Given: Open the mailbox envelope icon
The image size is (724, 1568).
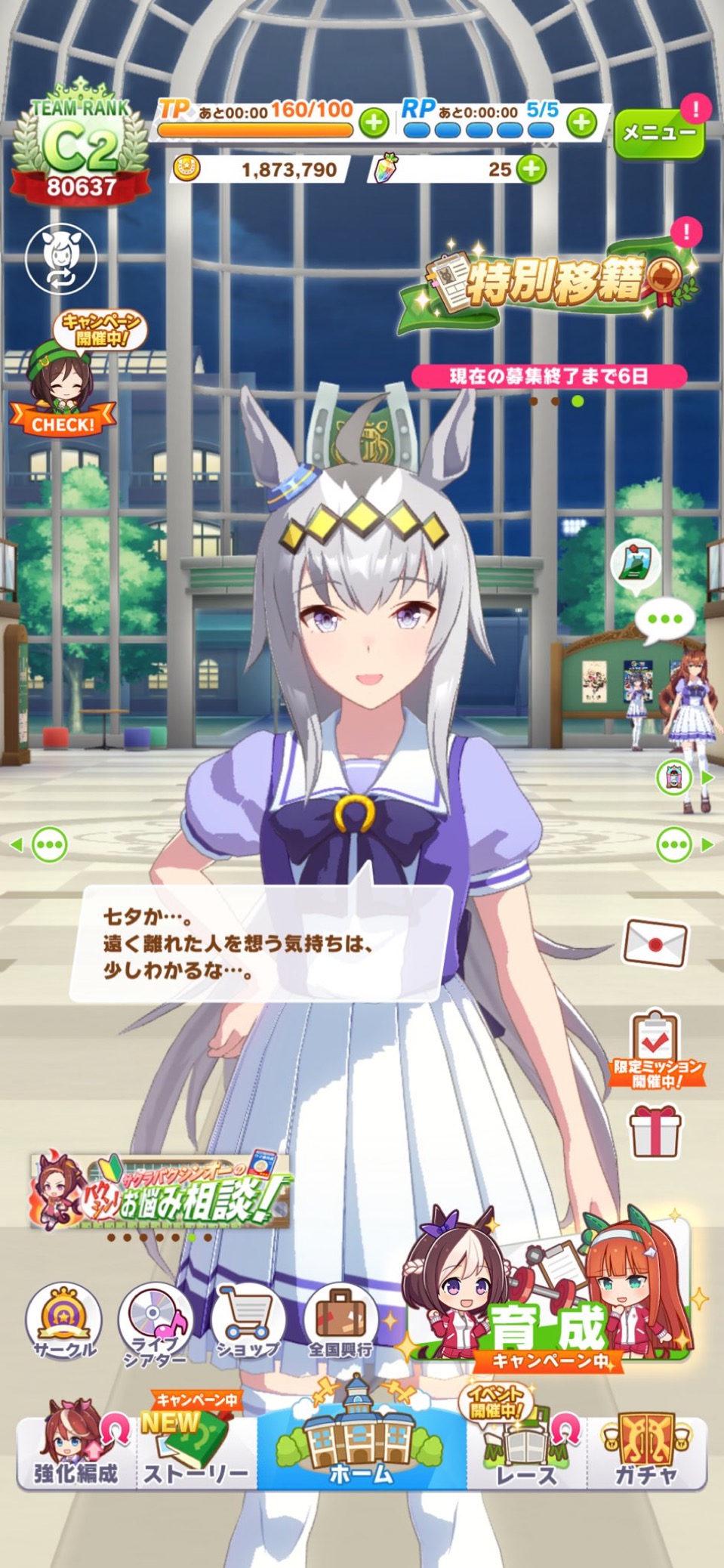Looking at the screenshot, I should pos(655,943).
